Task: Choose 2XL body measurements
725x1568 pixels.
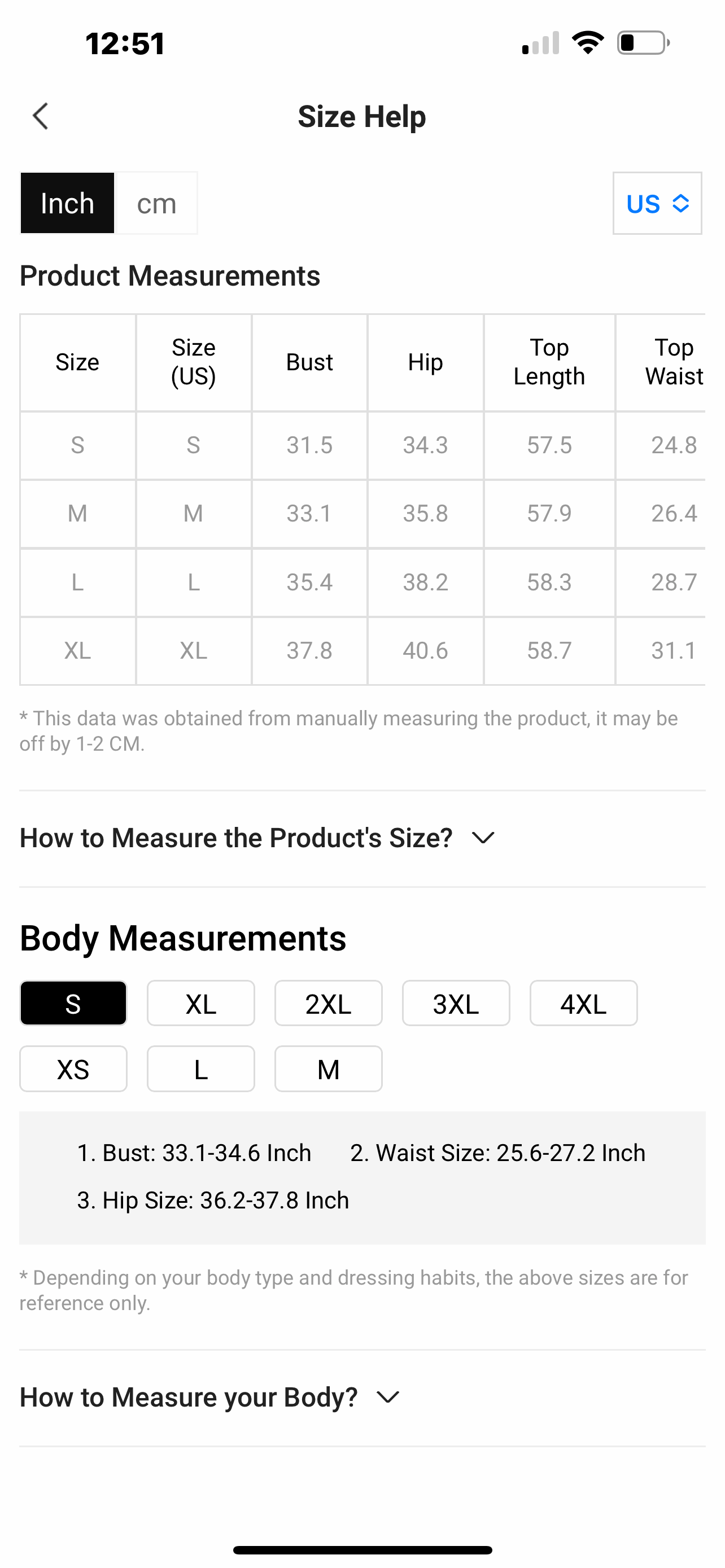Action: (x=328, y=1003)
